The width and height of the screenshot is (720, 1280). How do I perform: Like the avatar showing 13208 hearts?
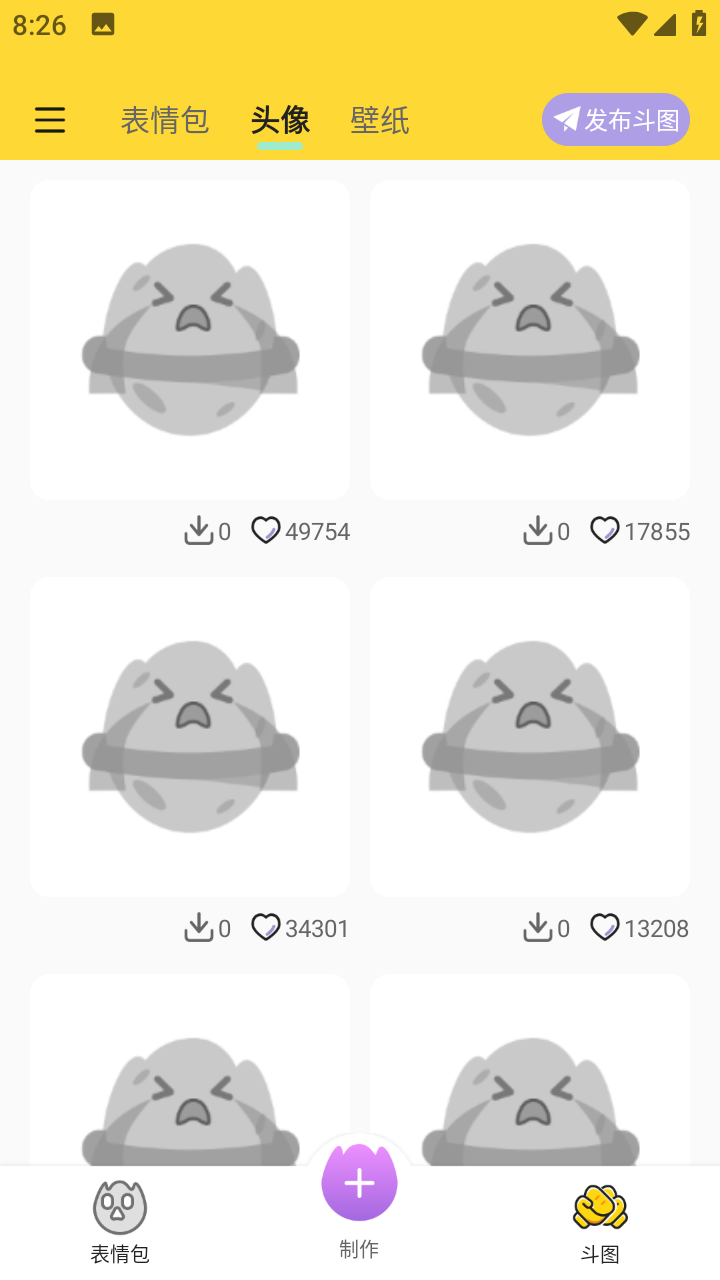pos(605,928)
